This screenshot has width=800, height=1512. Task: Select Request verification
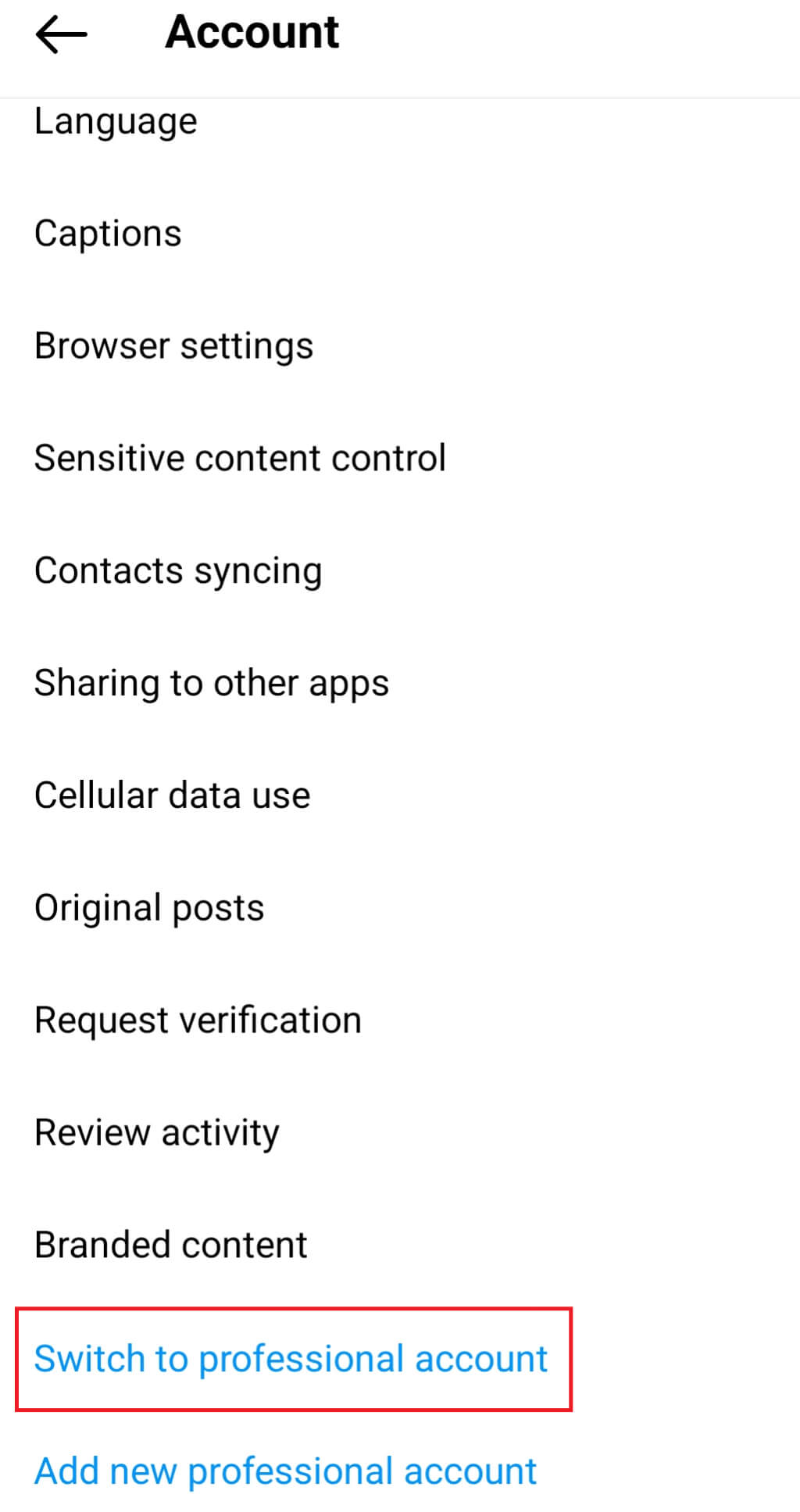198,1021
